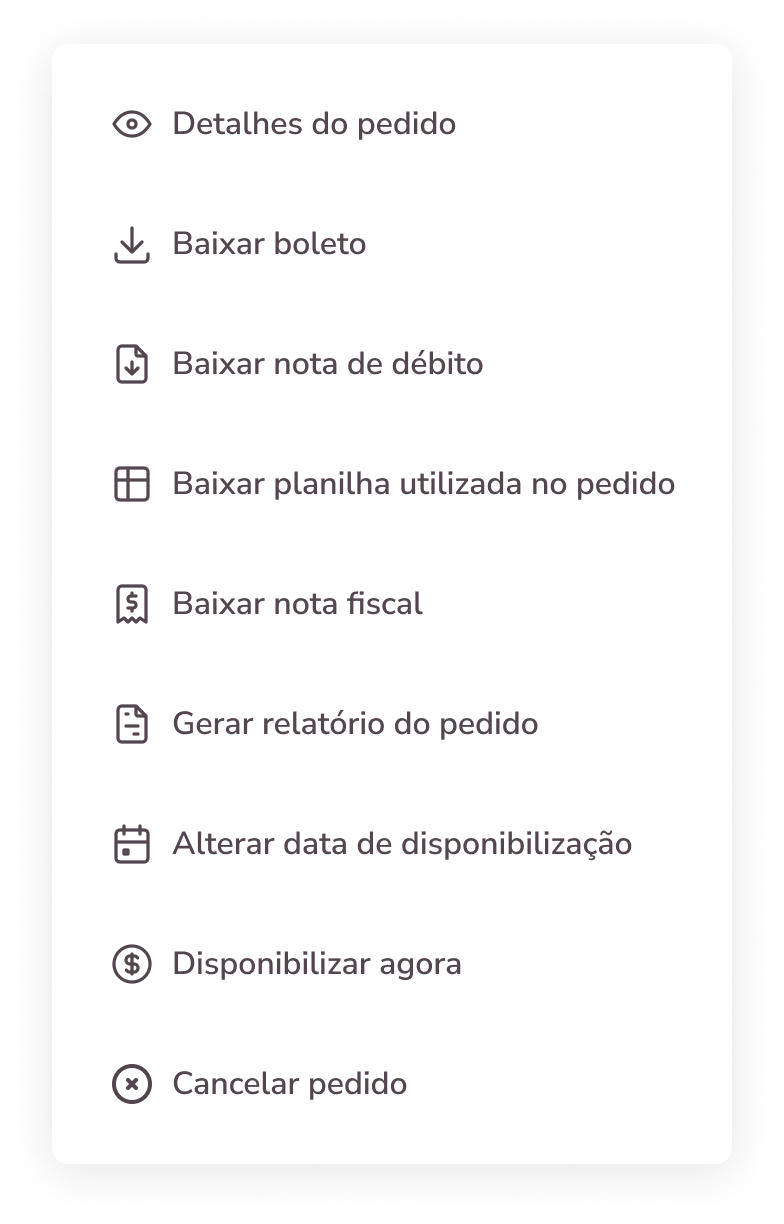Click the spreadsheet icon for Baixar planilha utilizada
Image resolution: width=784 pixels, height=1224 pixels.
[132, 483]
